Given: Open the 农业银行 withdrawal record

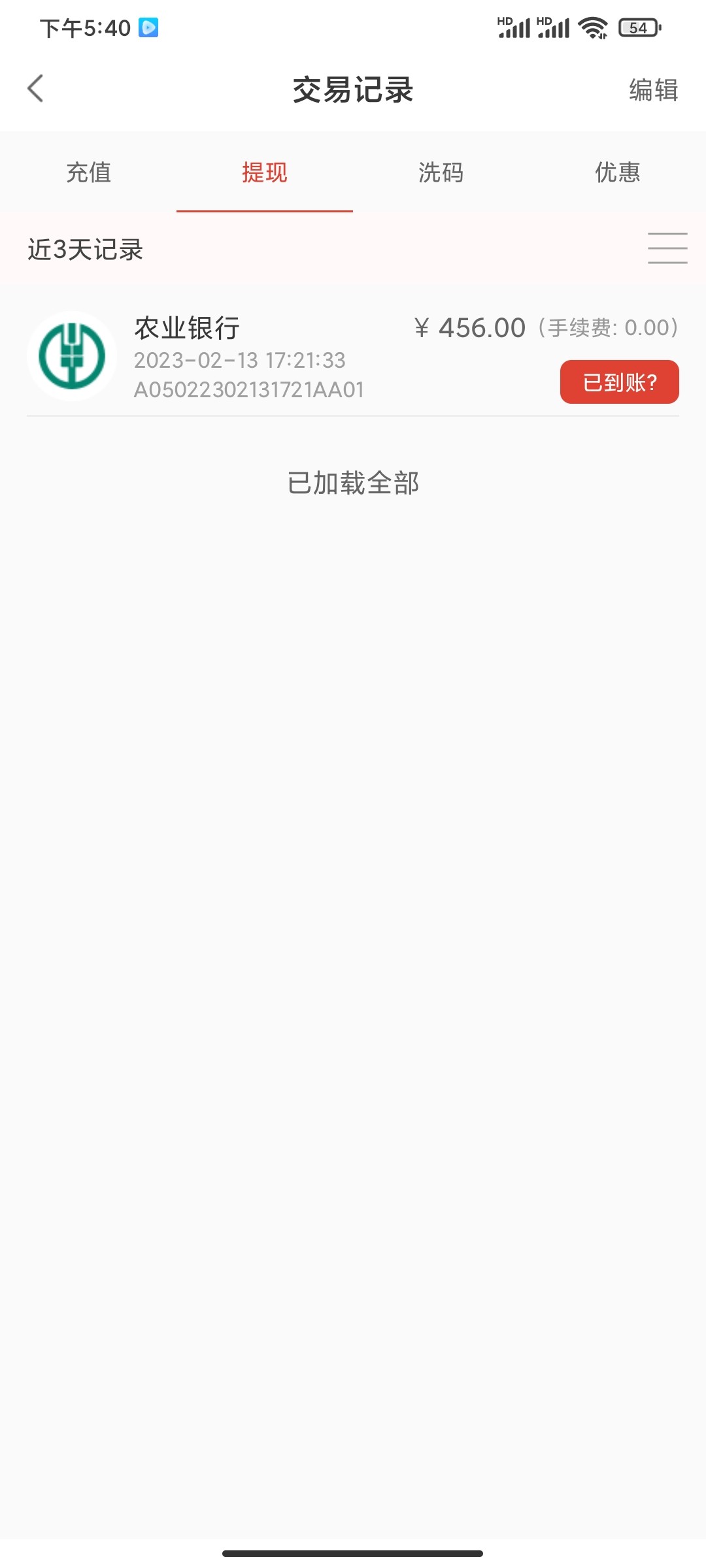Looking at the screenshot, I should tap(261, 356).
